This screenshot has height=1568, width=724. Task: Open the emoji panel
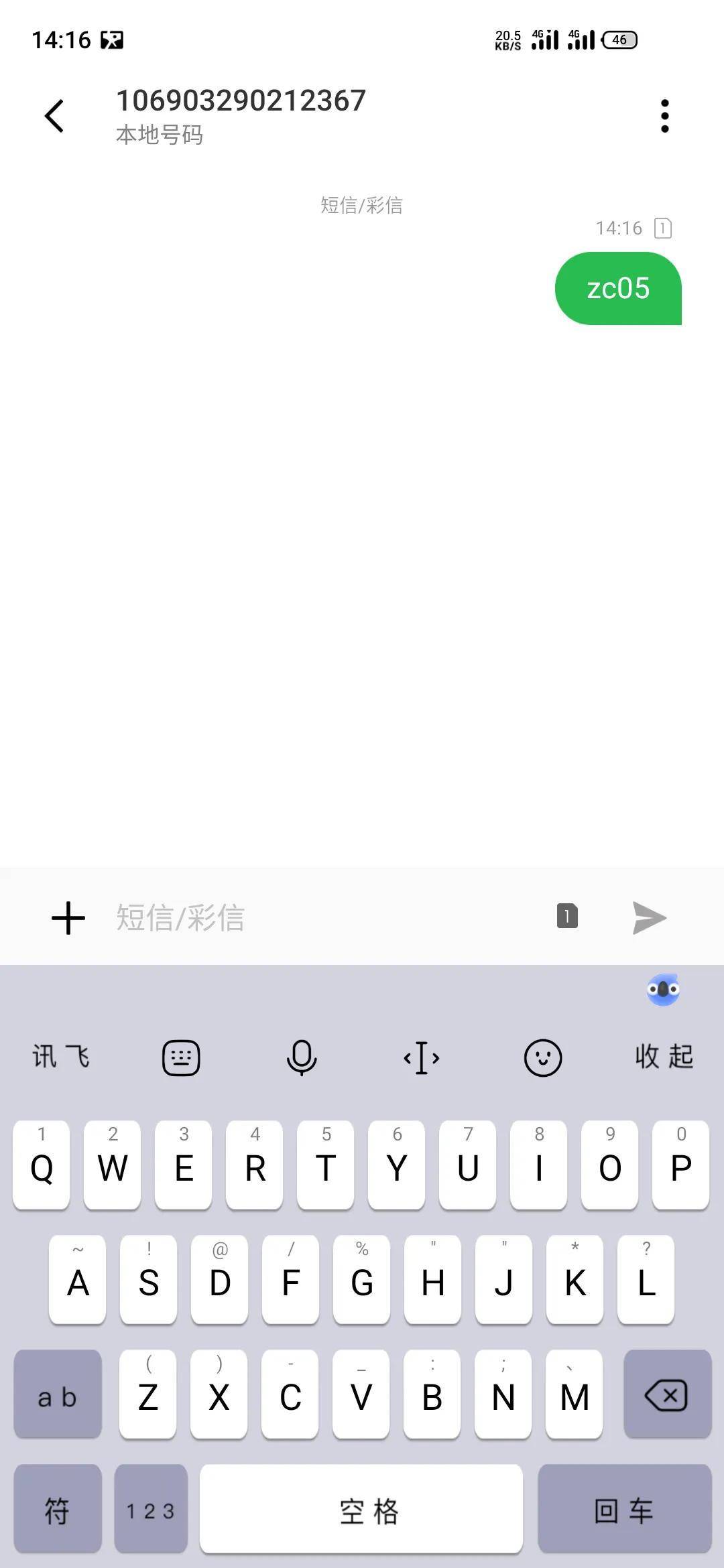click(542, 1058)
